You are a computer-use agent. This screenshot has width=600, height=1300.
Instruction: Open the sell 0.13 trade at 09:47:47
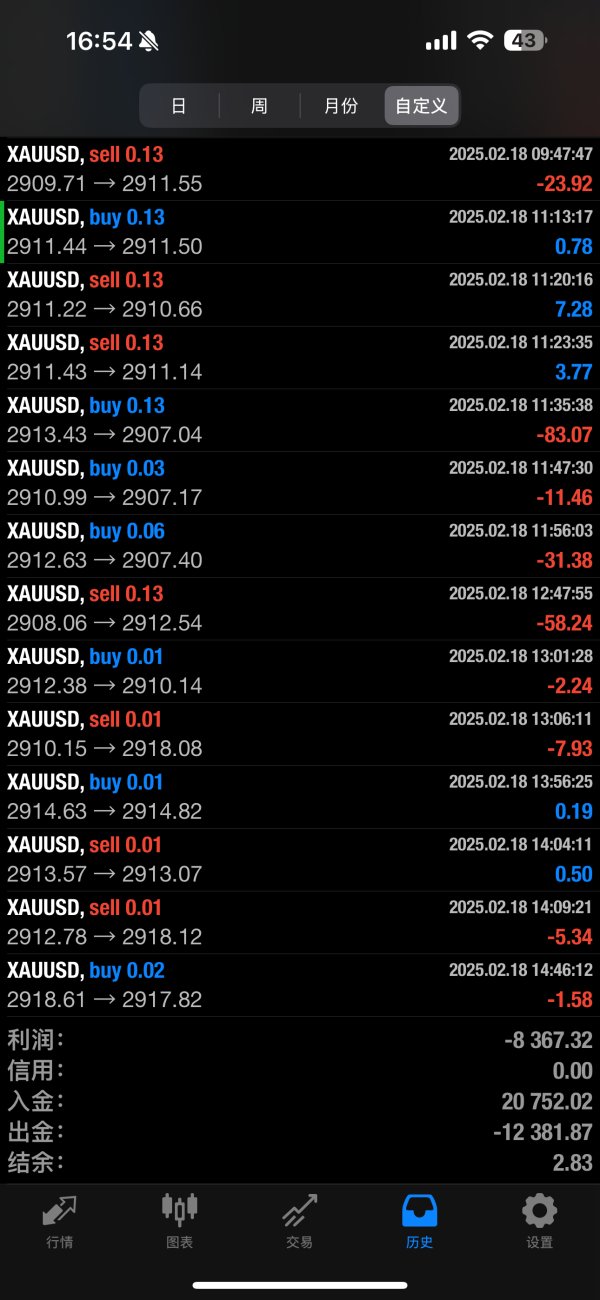300,169
